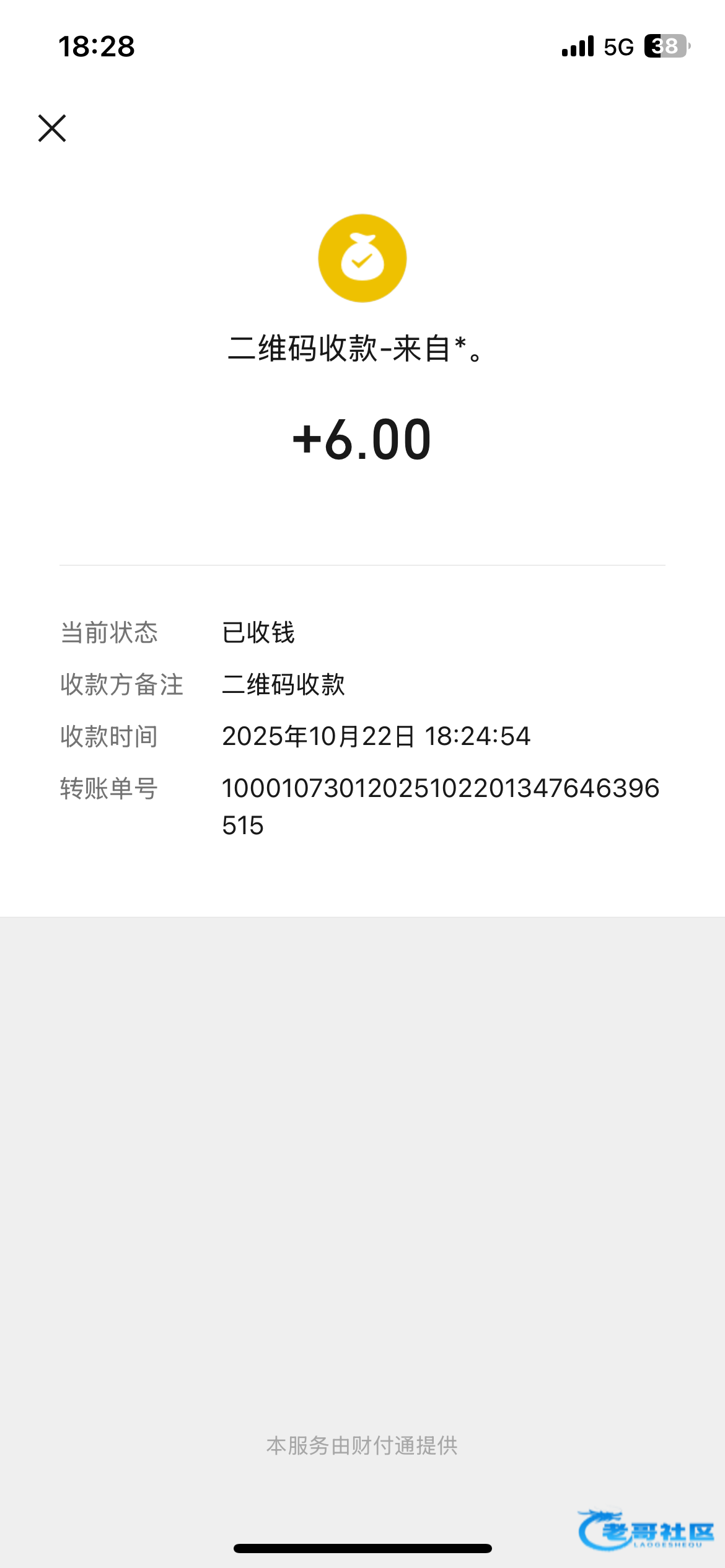This screenshot has height=1568, width=725.
Task: Close the payment receipt details page
Action: click(x=52, y=128)
